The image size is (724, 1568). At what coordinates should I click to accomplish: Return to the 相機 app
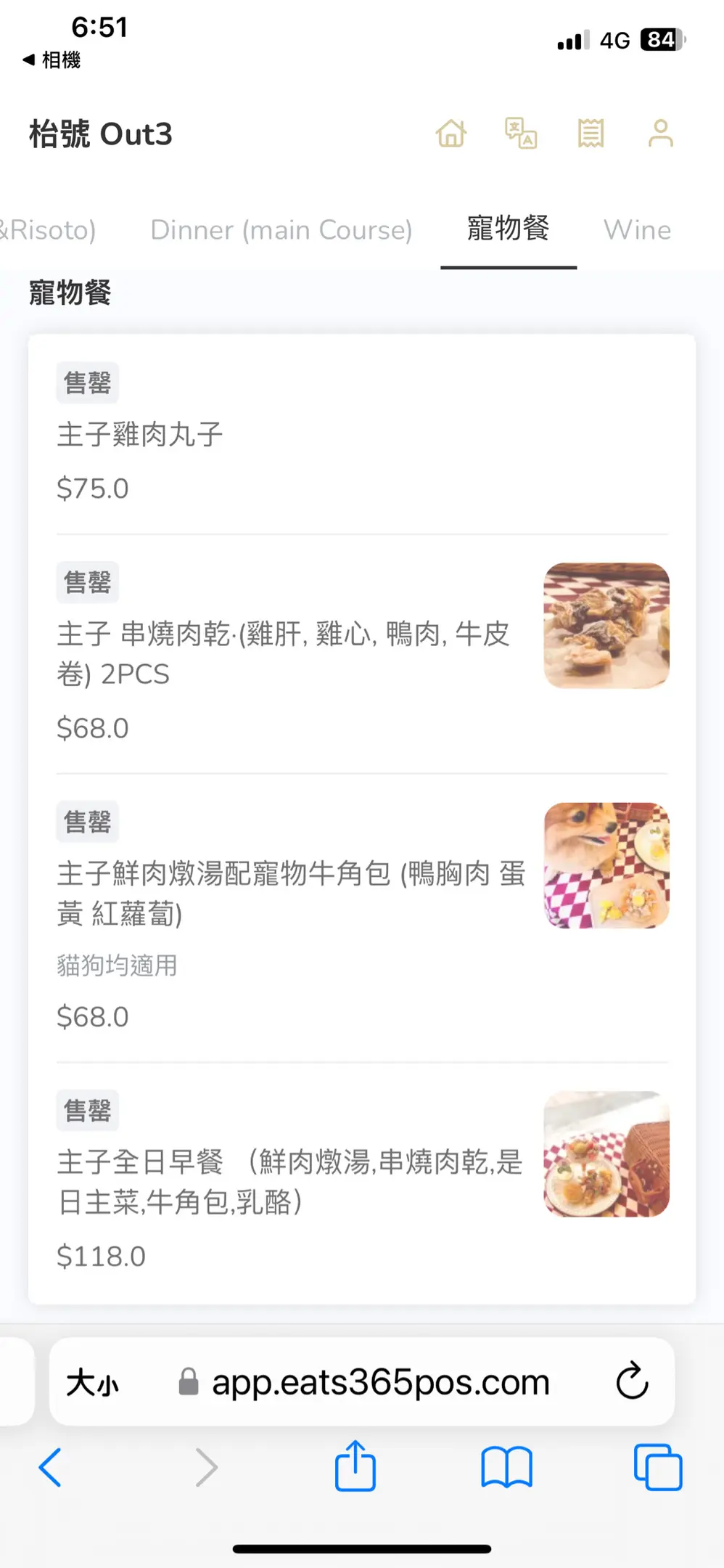52,60
